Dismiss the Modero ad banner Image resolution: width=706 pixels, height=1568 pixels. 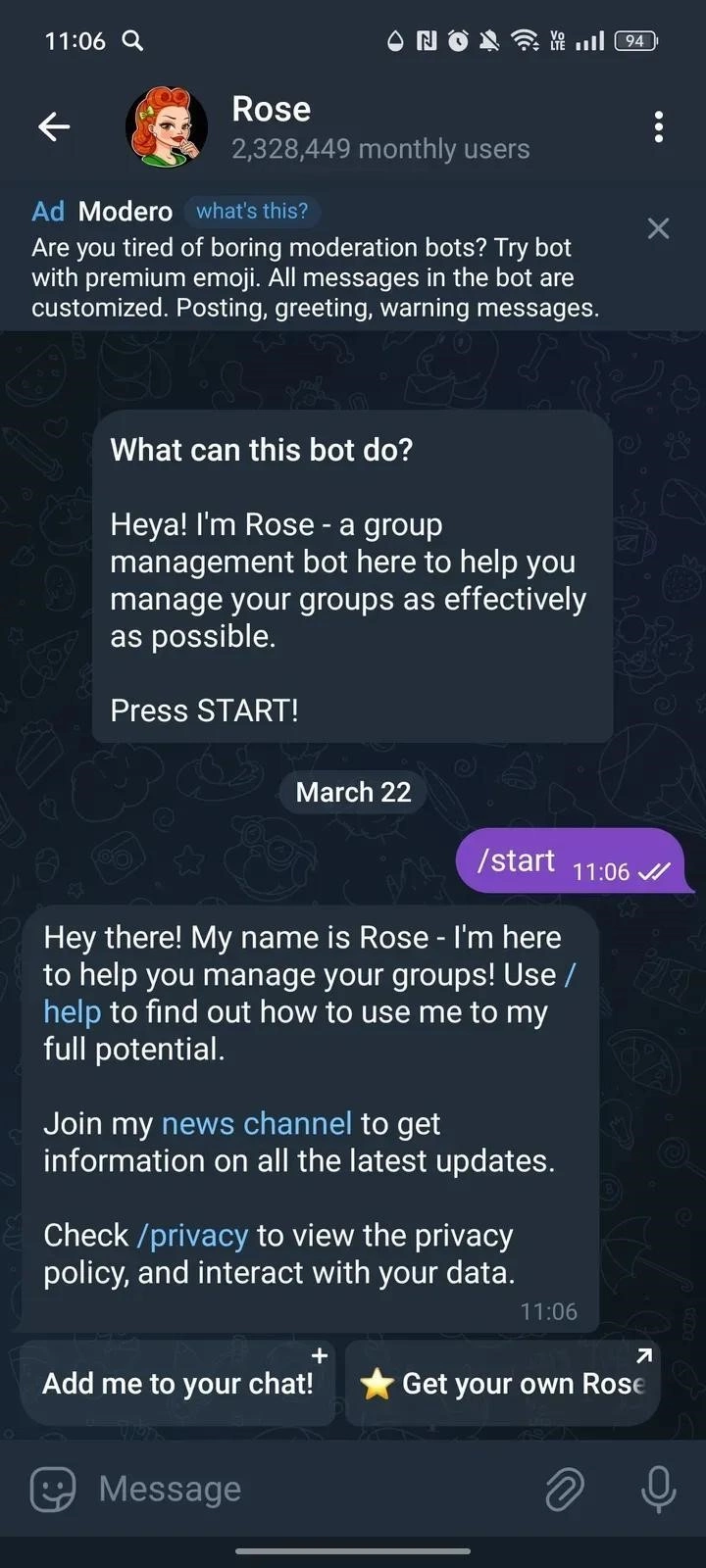click(x=658, y=228)
